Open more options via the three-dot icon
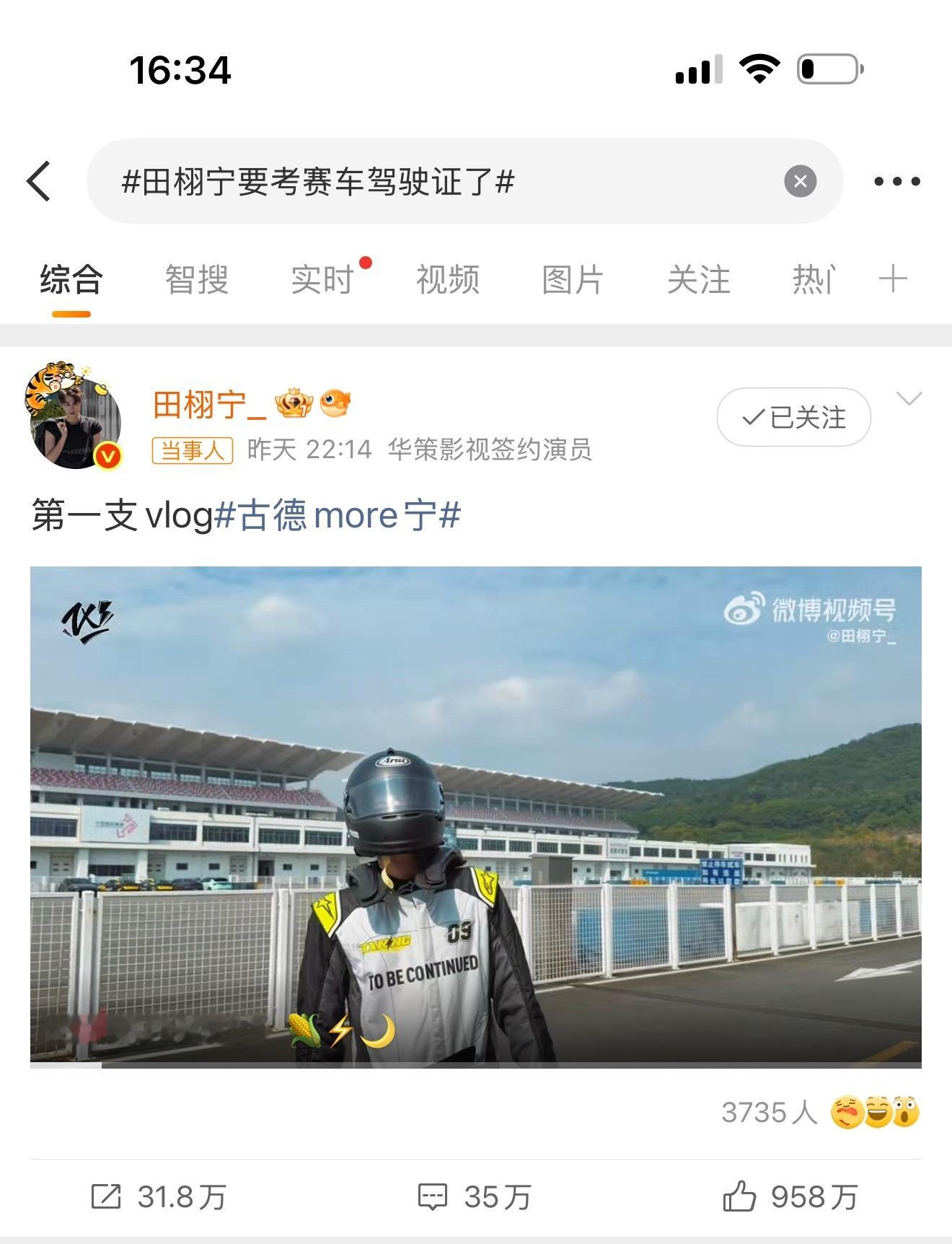 click(896, 183)
